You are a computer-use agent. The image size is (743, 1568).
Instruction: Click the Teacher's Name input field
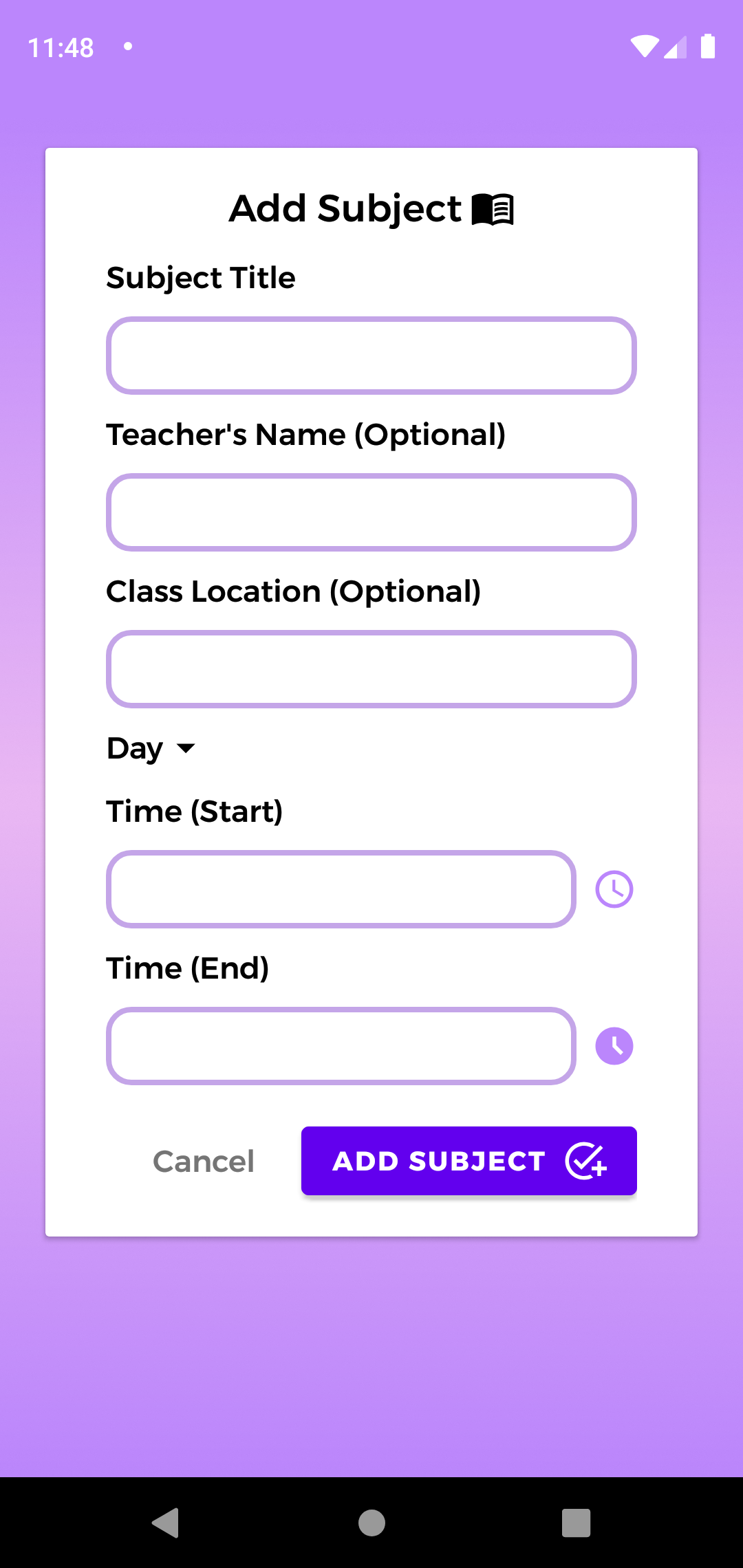click(371, 512)
